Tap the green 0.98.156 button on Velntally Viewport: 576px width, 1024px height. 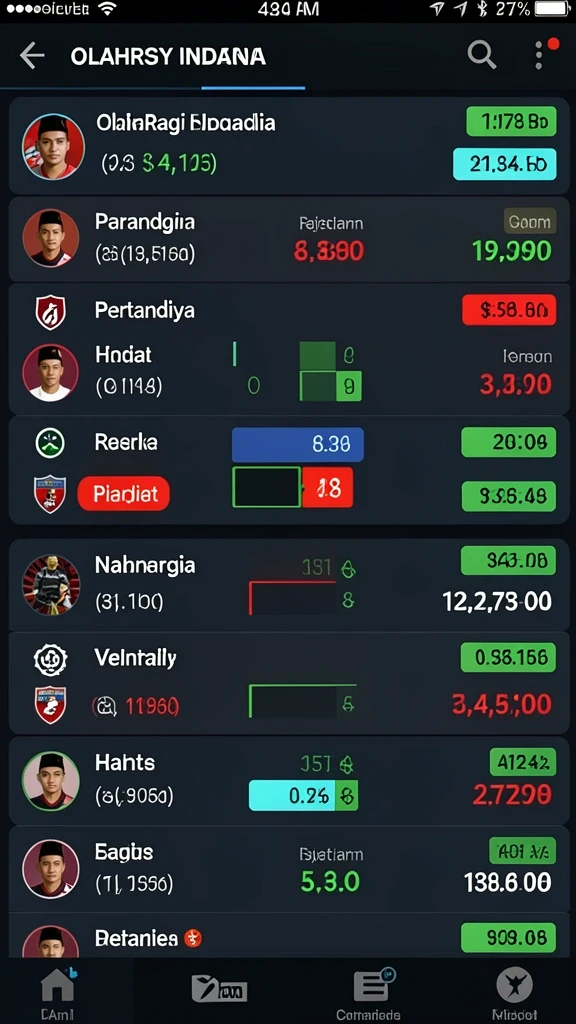(508, 657)
